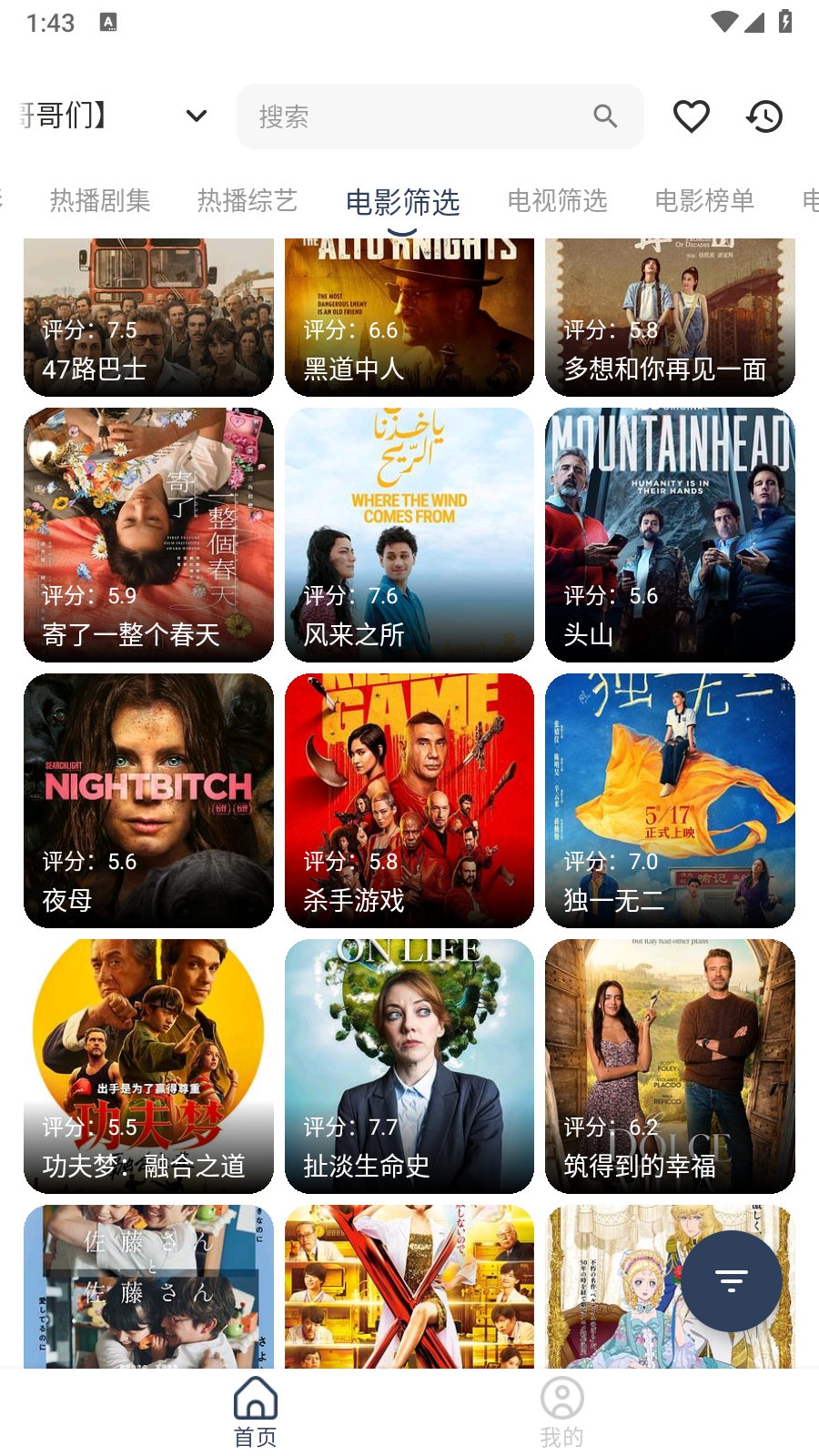Switch to the 热播剧集 tab
This screenshot has width=819, height=1456.
(x=100, y=200)
